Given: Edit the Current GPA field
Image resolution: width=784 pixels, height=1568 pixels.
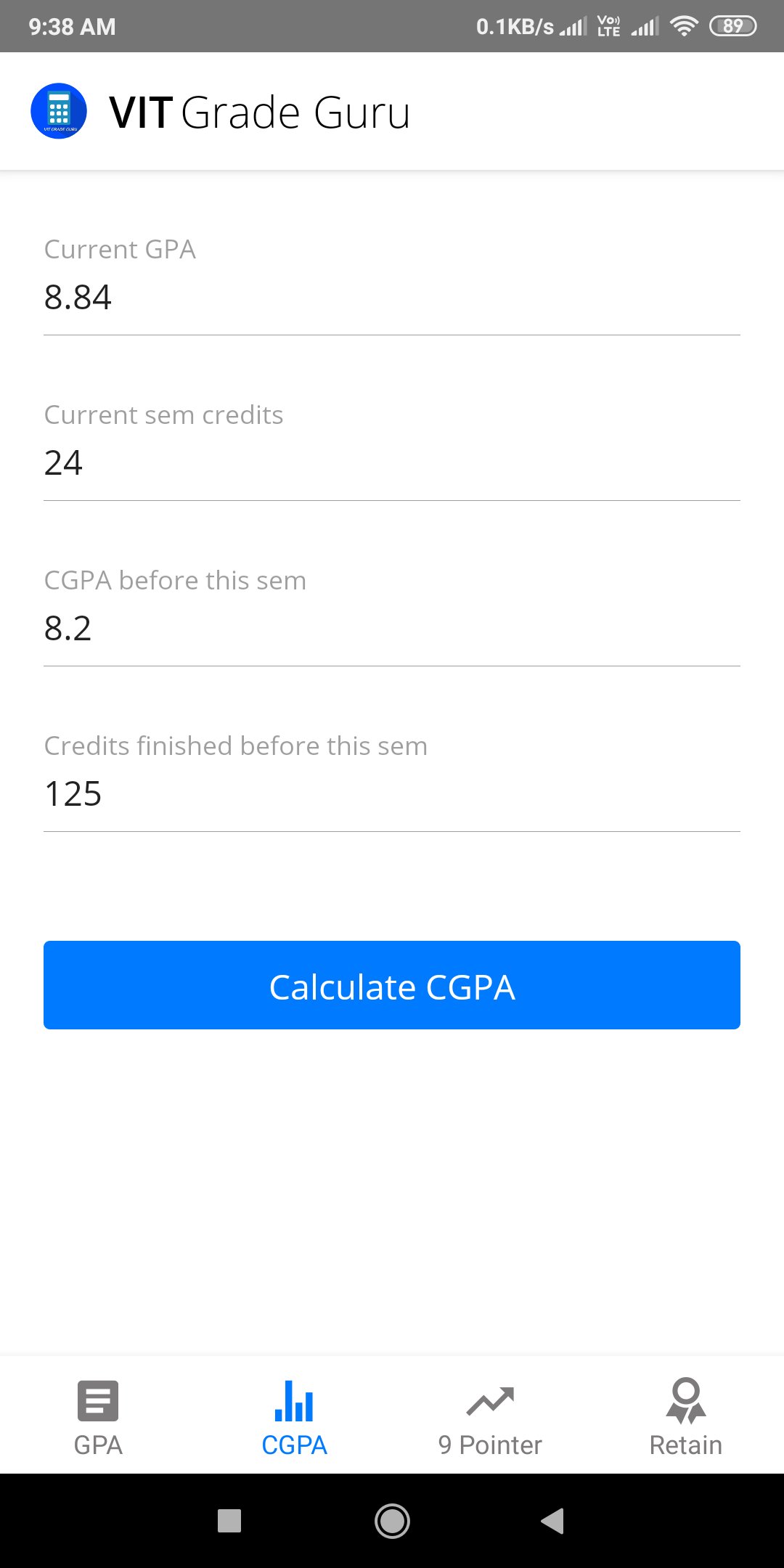Looking at the screenshot, I should [392, 298].
